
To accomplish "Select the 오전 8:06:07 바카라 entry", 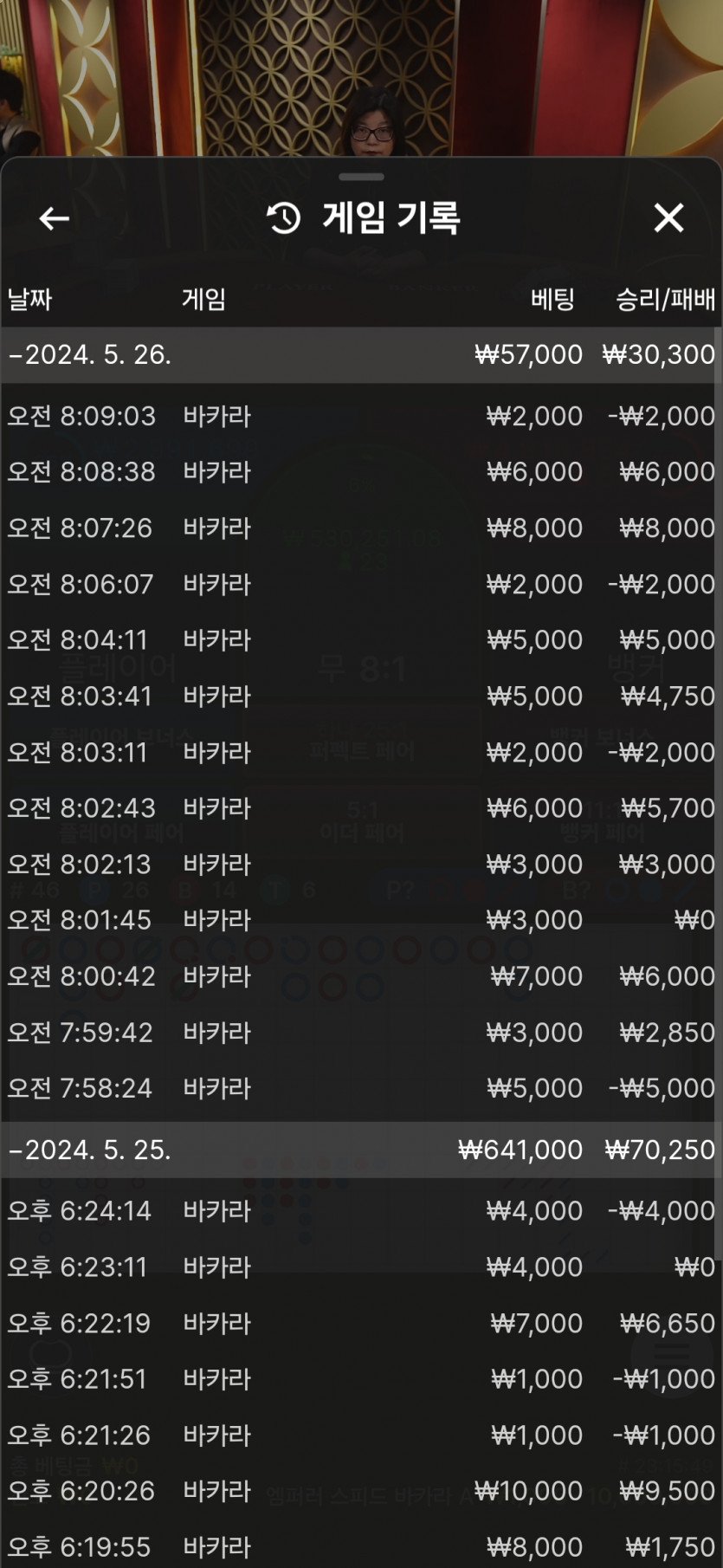I will (360, 585).
